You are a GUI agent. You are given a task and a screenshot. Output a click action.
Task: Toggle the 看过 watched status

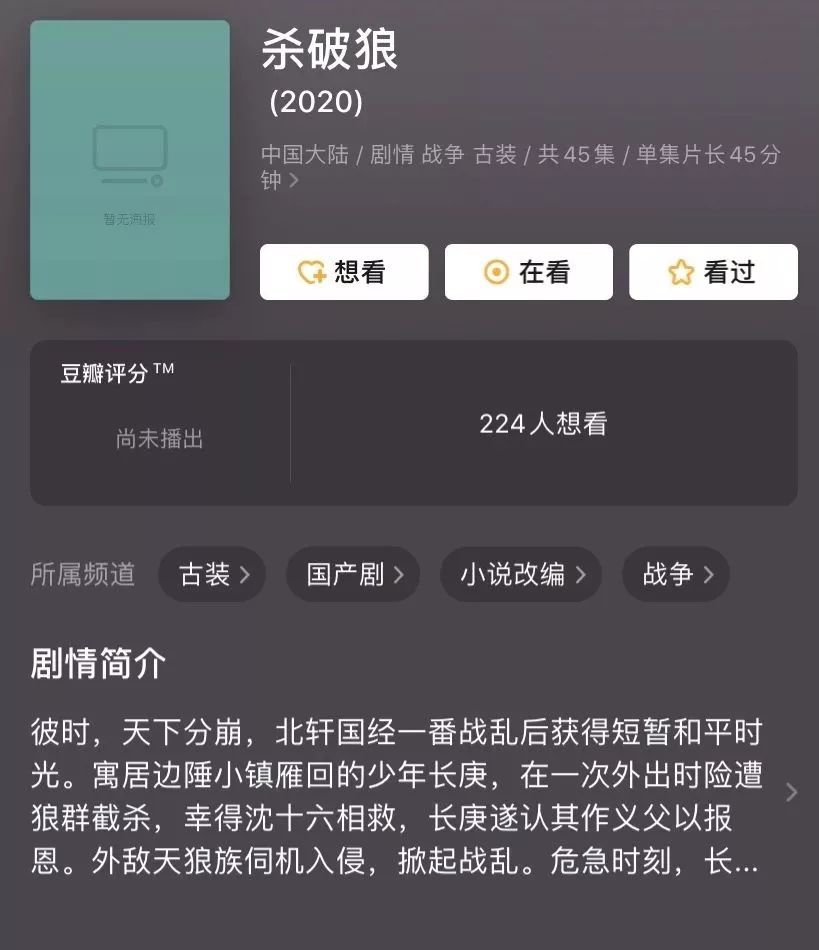pyautogui.click(x=713, y=271)
